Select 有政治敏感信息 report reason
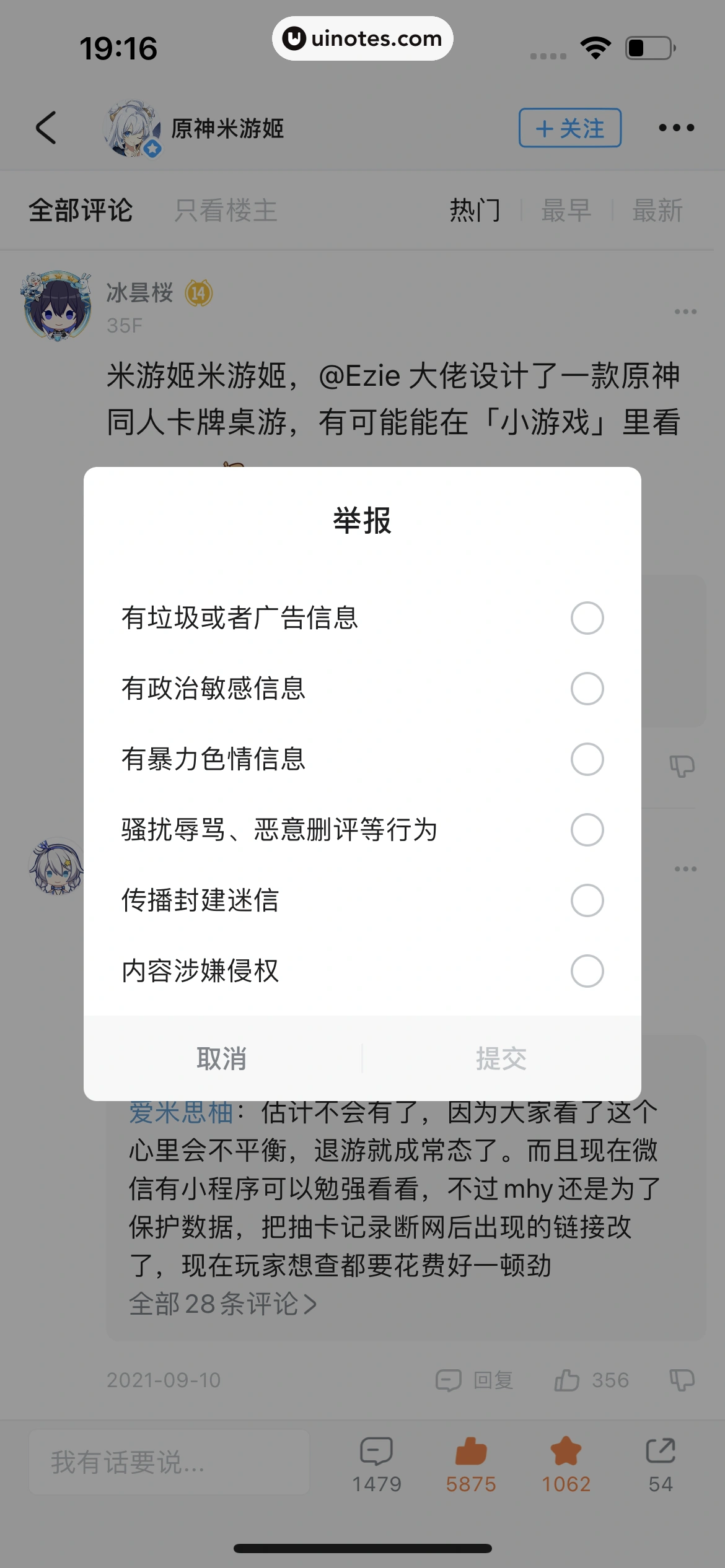The height and width of the screenshot is (1568, 725). coord(586,689)
